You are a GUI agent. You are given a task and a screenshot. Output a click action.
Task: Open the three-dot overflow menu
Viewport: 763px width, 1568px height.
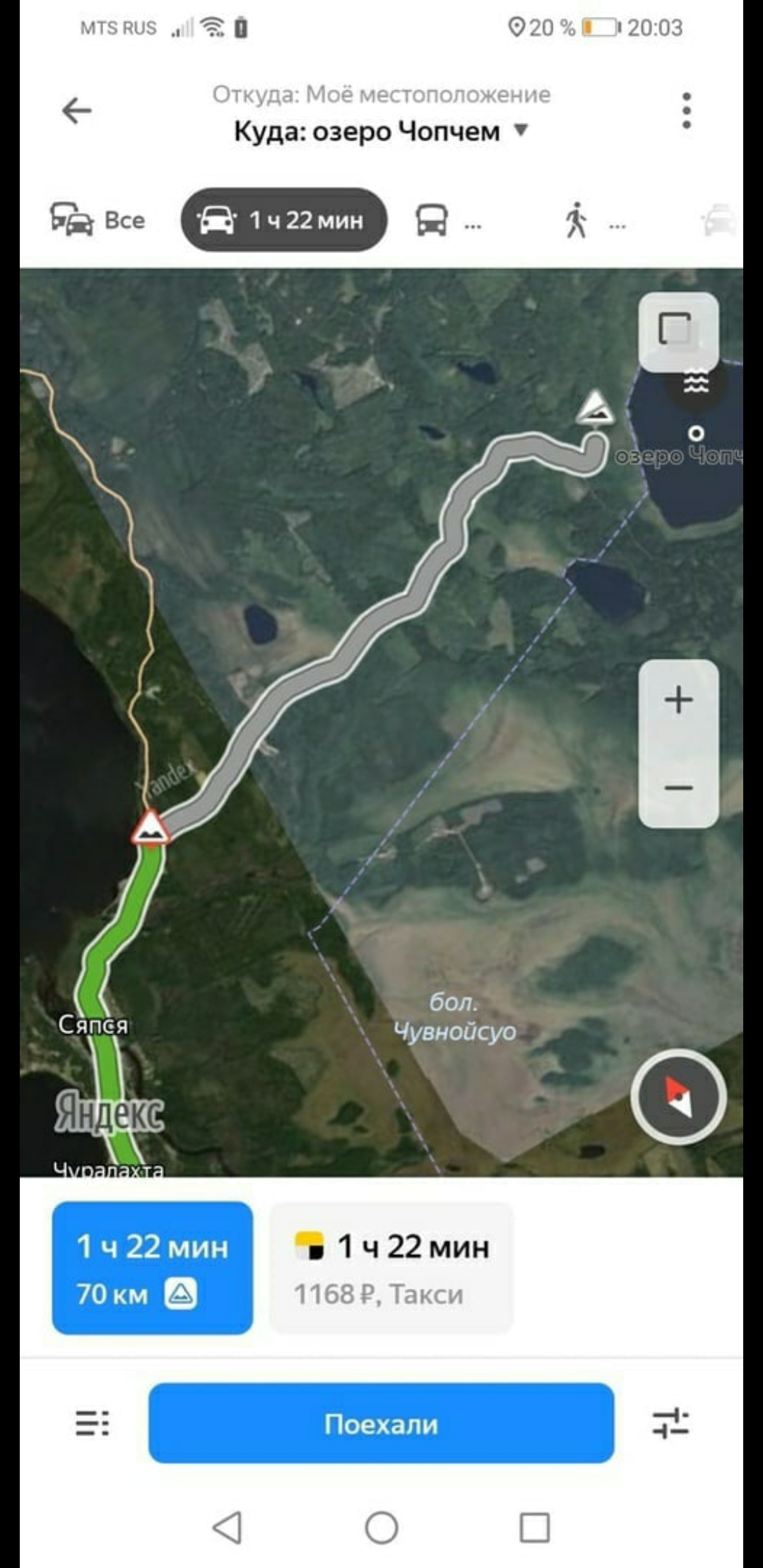coord(686,111)
